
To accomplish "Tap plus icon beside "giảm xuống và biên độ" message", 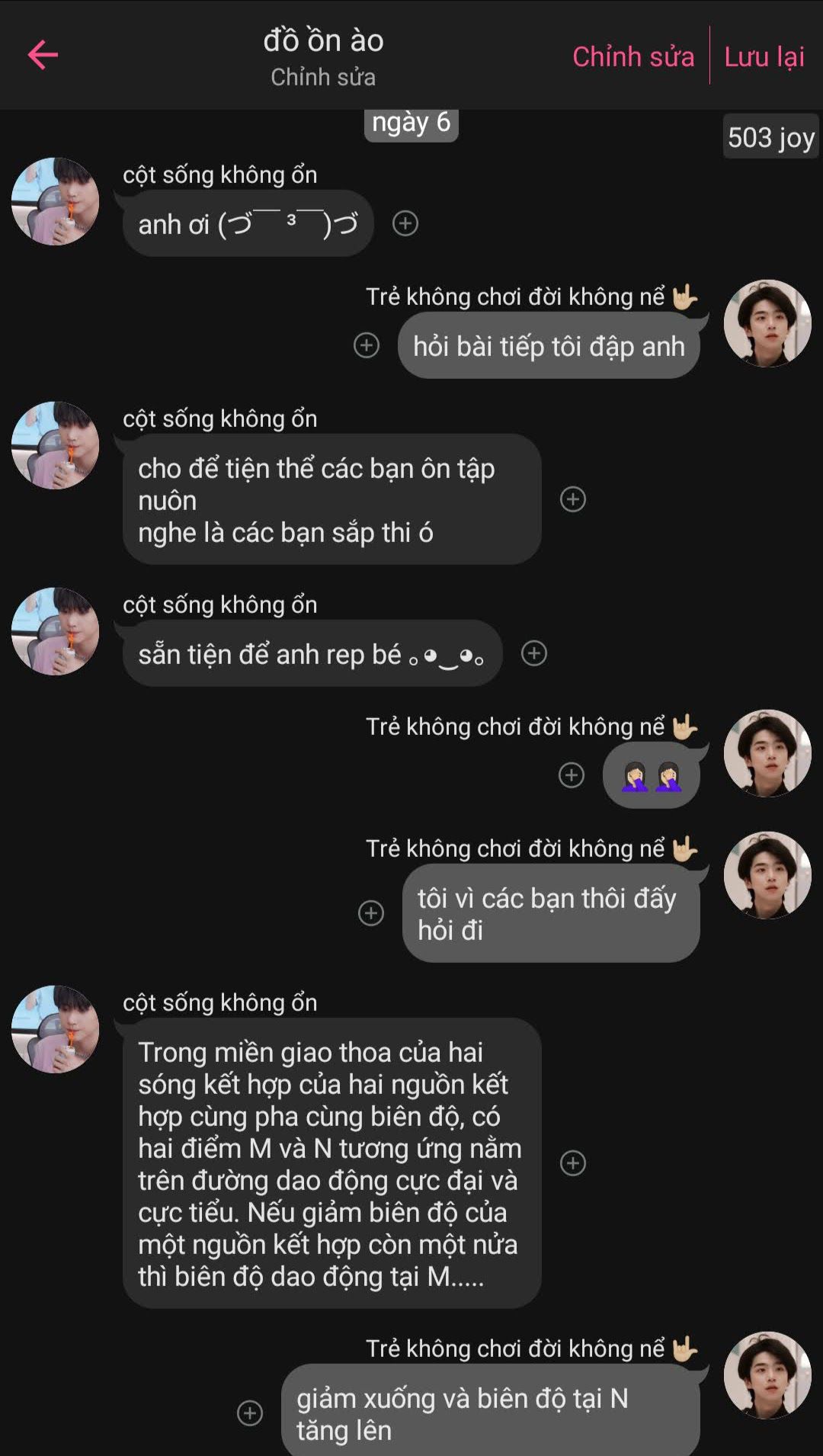I will [250, 1413].
